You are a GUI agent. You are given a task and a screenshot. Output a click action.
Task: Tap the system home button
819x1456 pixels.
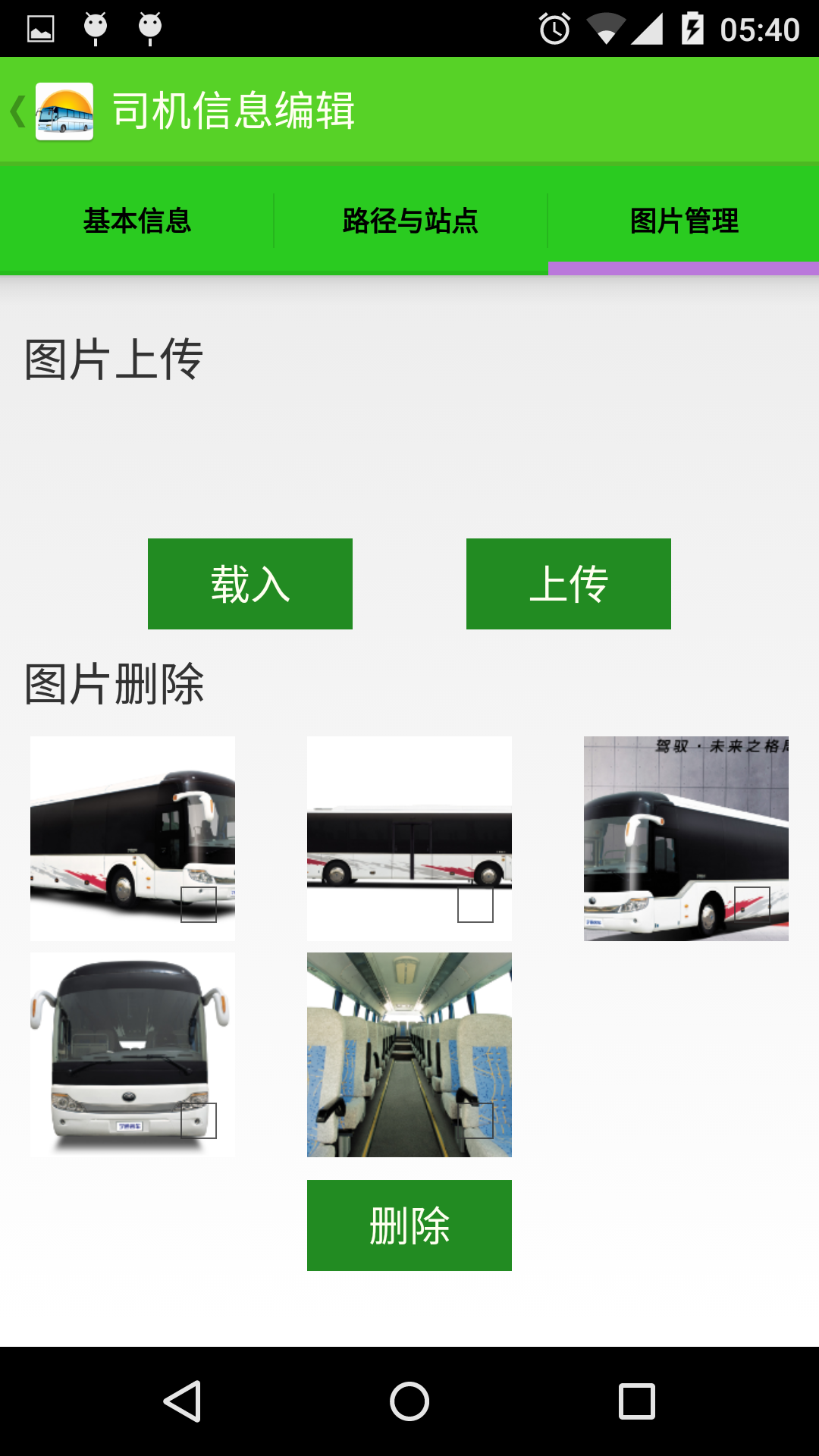[x=409, y=1401]
